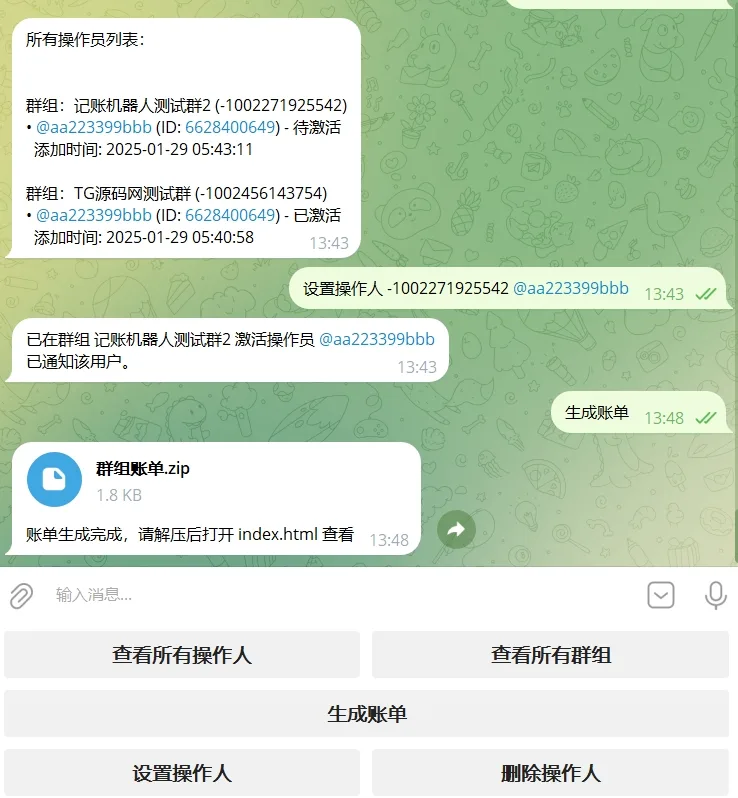738x798 pixels.
Task: Tap the attach file paperclip icon
Action: coord(21,596)
